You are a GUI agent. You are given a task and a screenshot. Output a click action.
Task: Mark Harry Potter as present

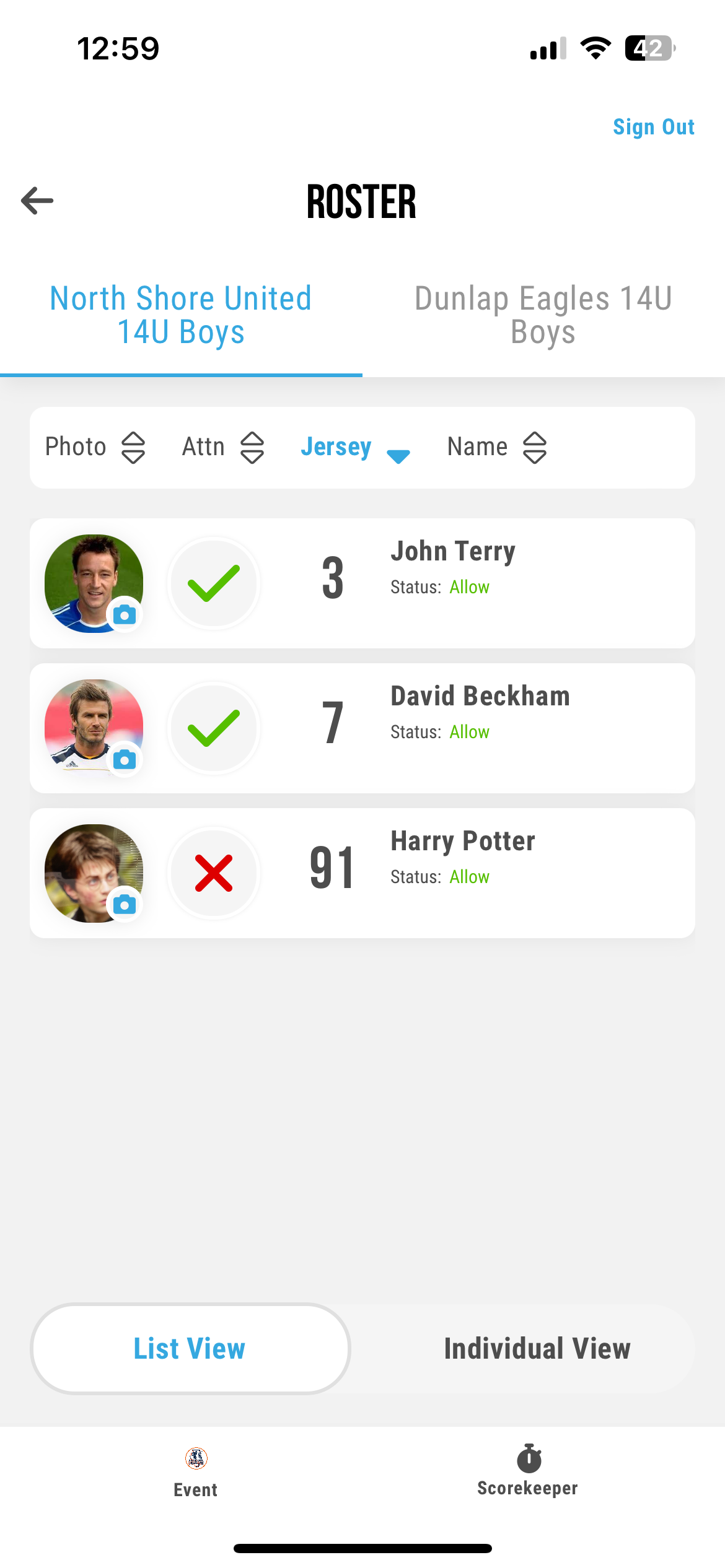(x=214, y=873)
